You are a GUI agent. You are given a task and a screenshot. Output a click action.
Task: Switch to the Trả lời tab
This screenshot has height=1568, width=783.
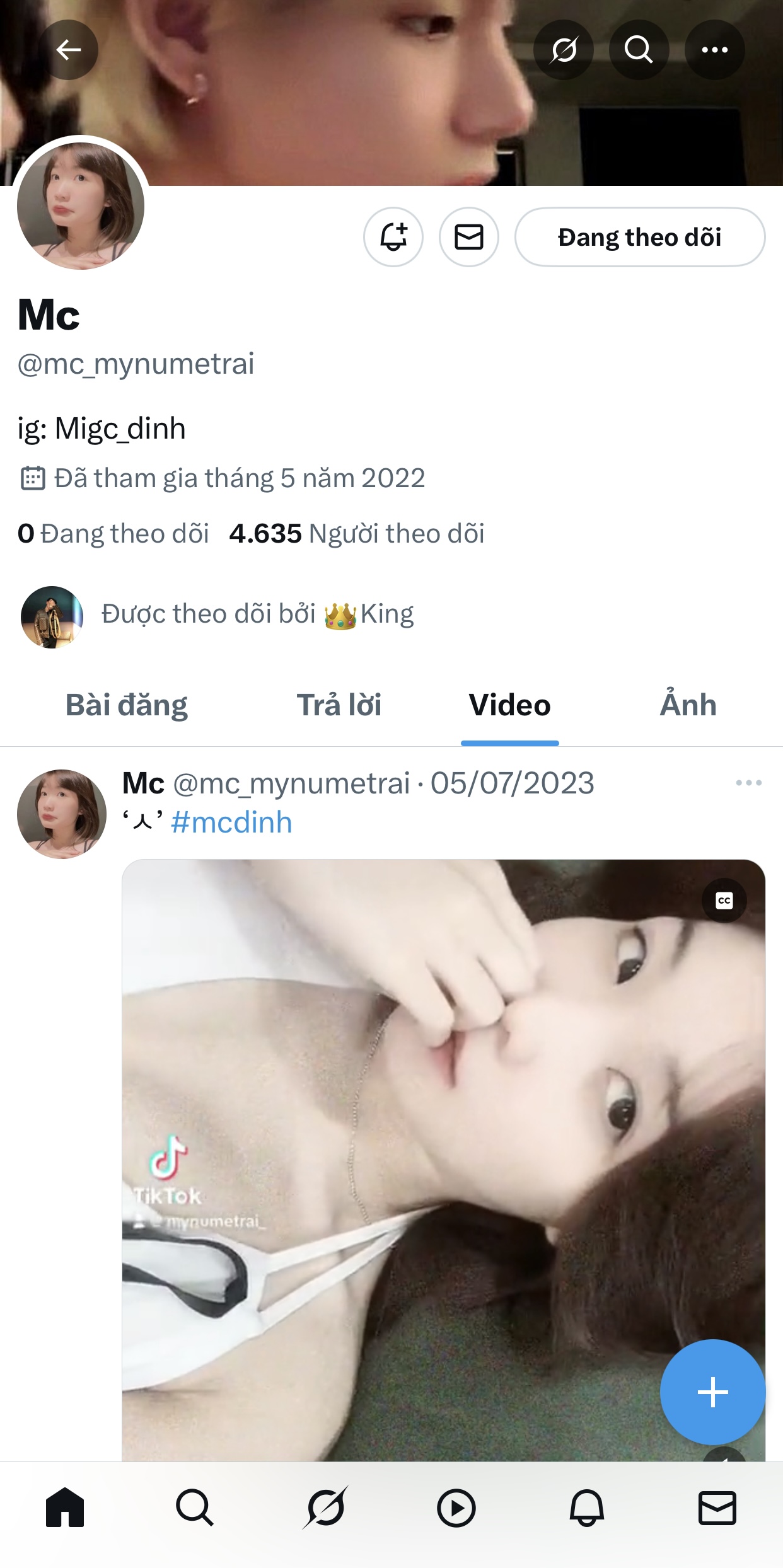click(x=339, y=705)
